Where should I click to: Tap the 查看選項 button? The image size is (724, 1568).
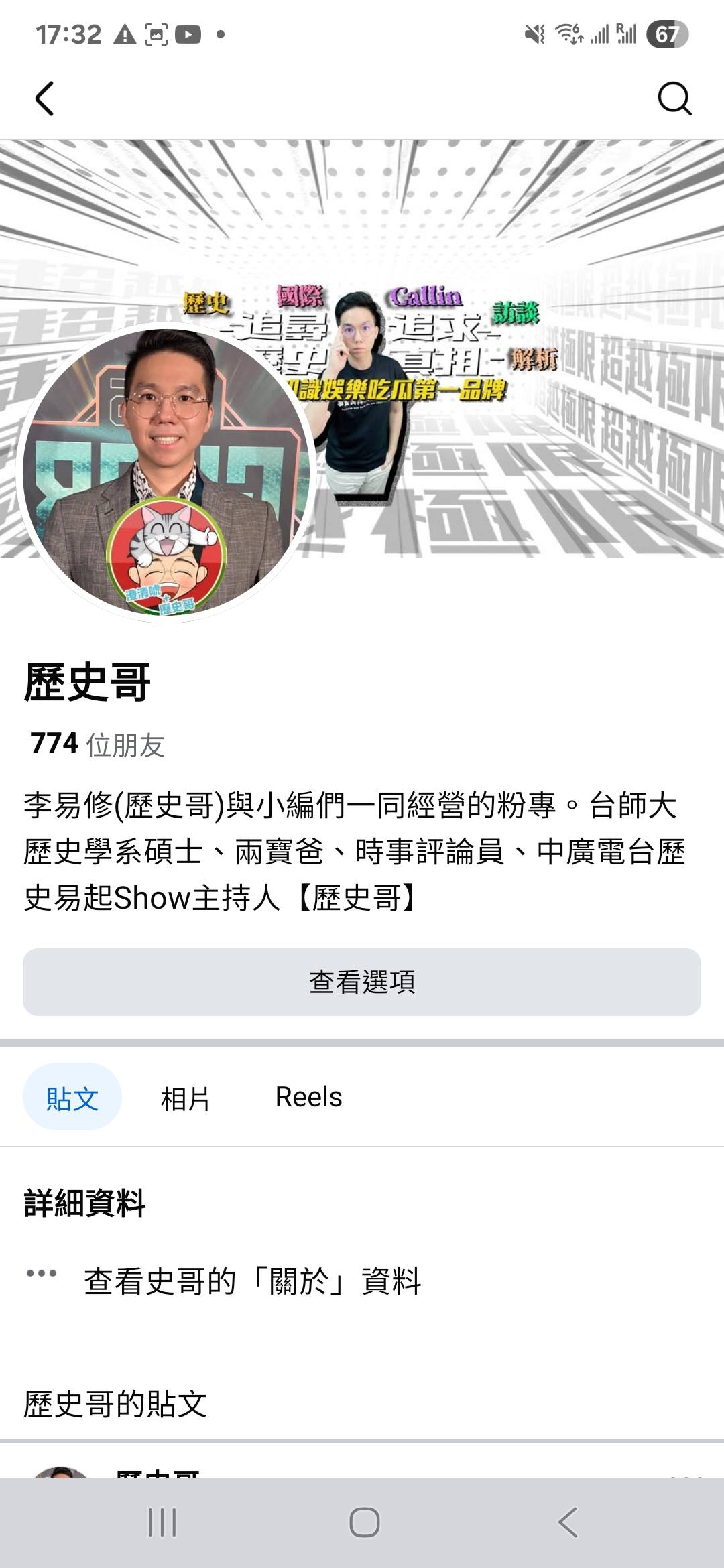362,982
